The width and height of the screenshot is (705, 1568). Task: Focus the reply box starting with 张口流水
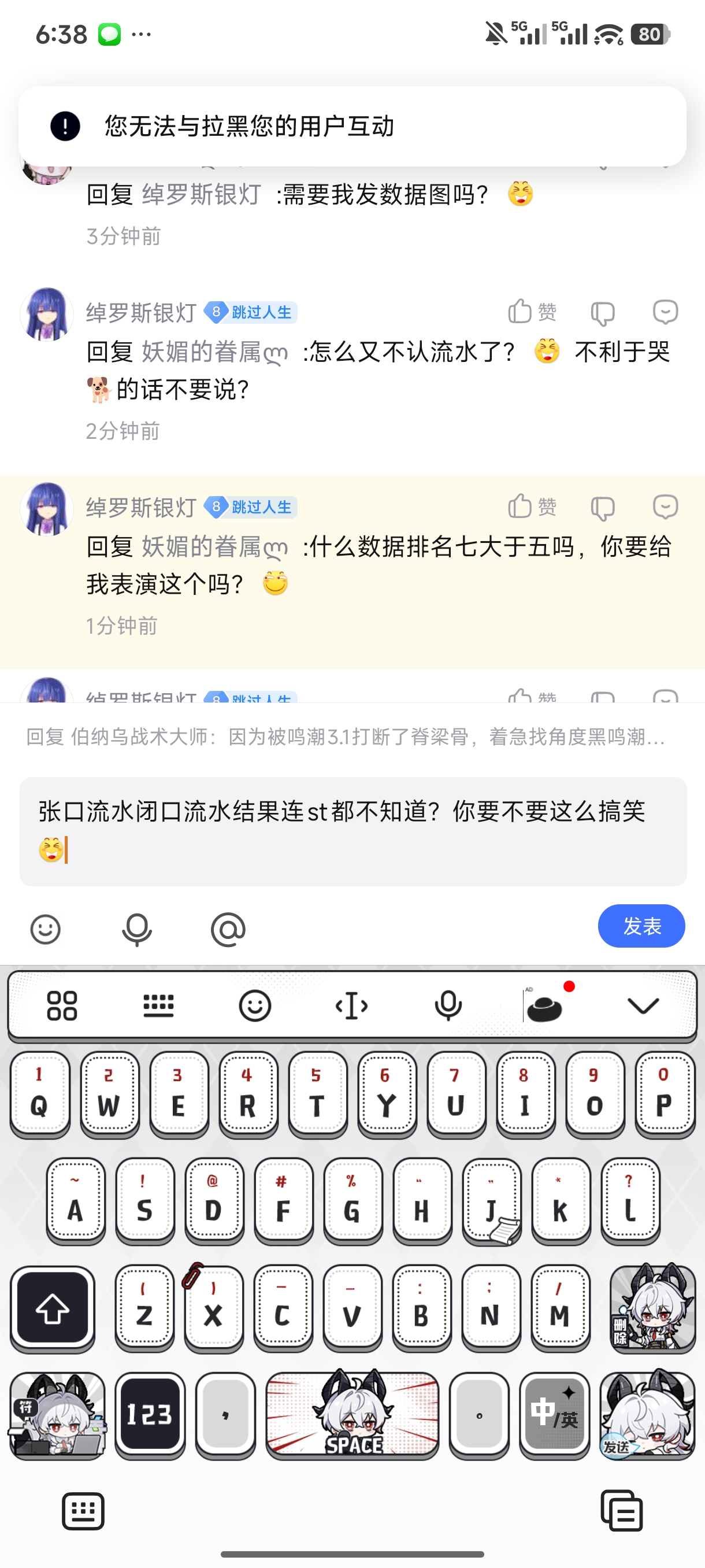[x=353, y=830]
